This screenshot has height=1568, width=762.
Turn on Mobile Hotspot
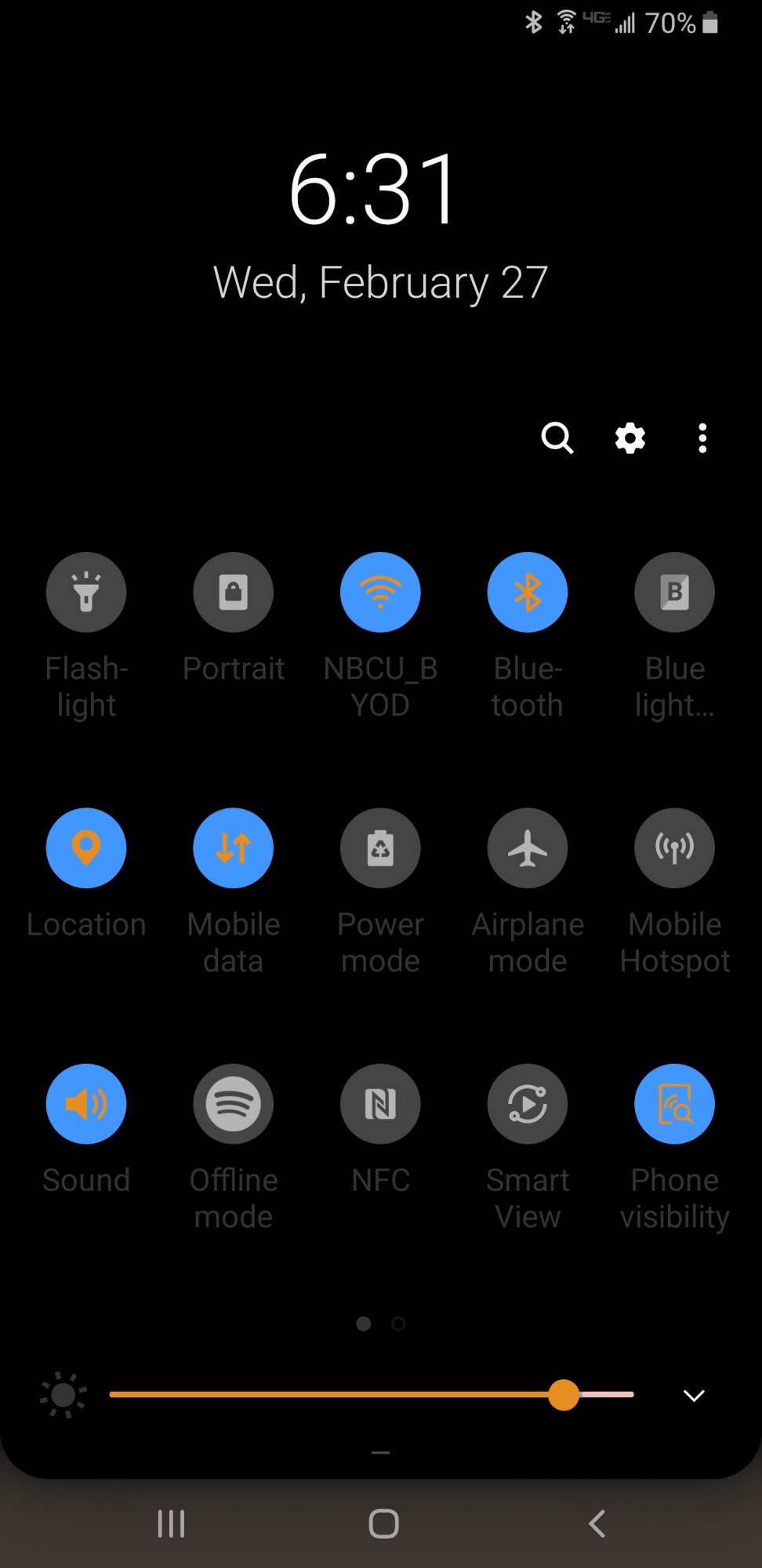coord(675,848)
